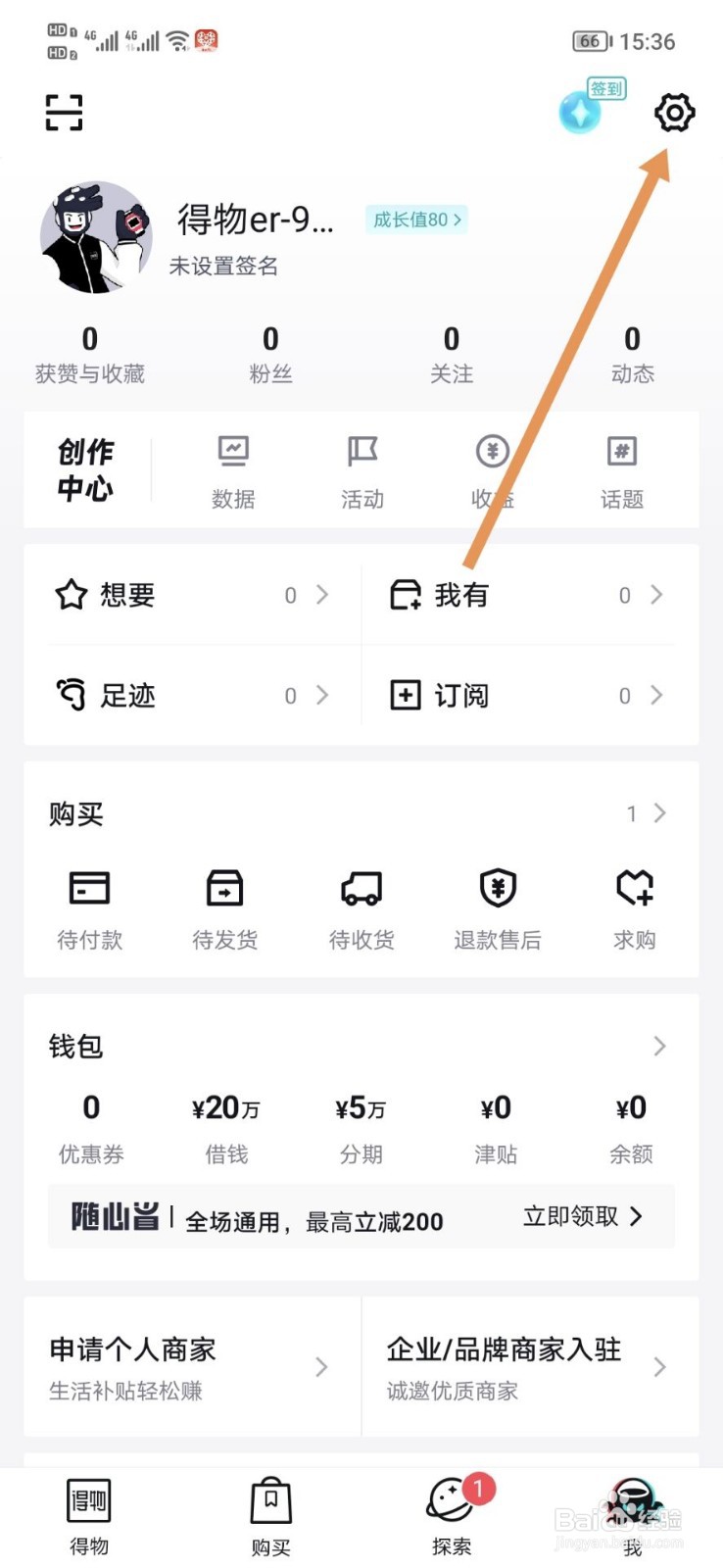
Task: Tap the profile avatar image
Action: coord(95,238)
